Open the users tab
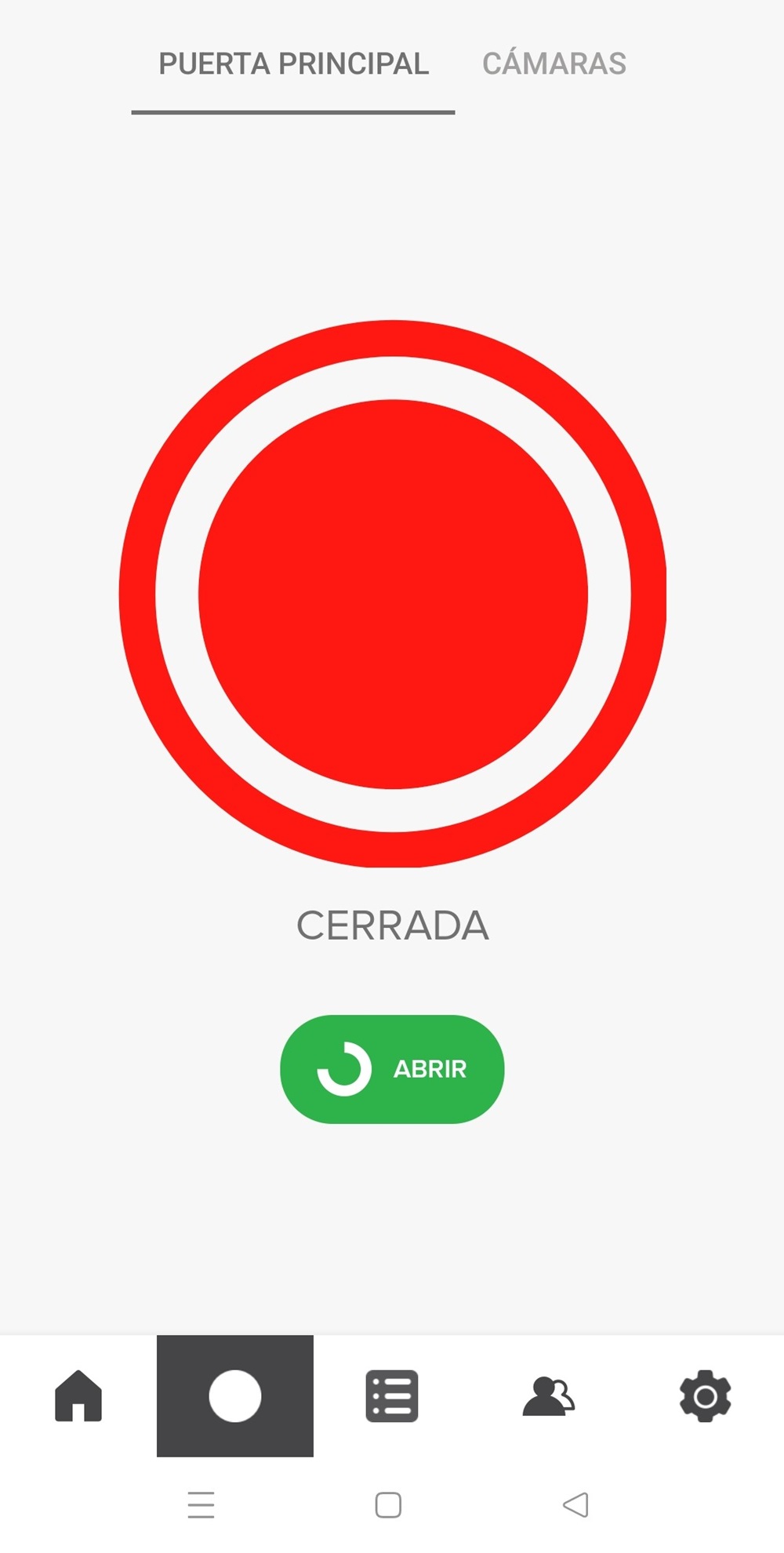The height and width of the screenshot is (1553, 784). (x=549, y=1395)
